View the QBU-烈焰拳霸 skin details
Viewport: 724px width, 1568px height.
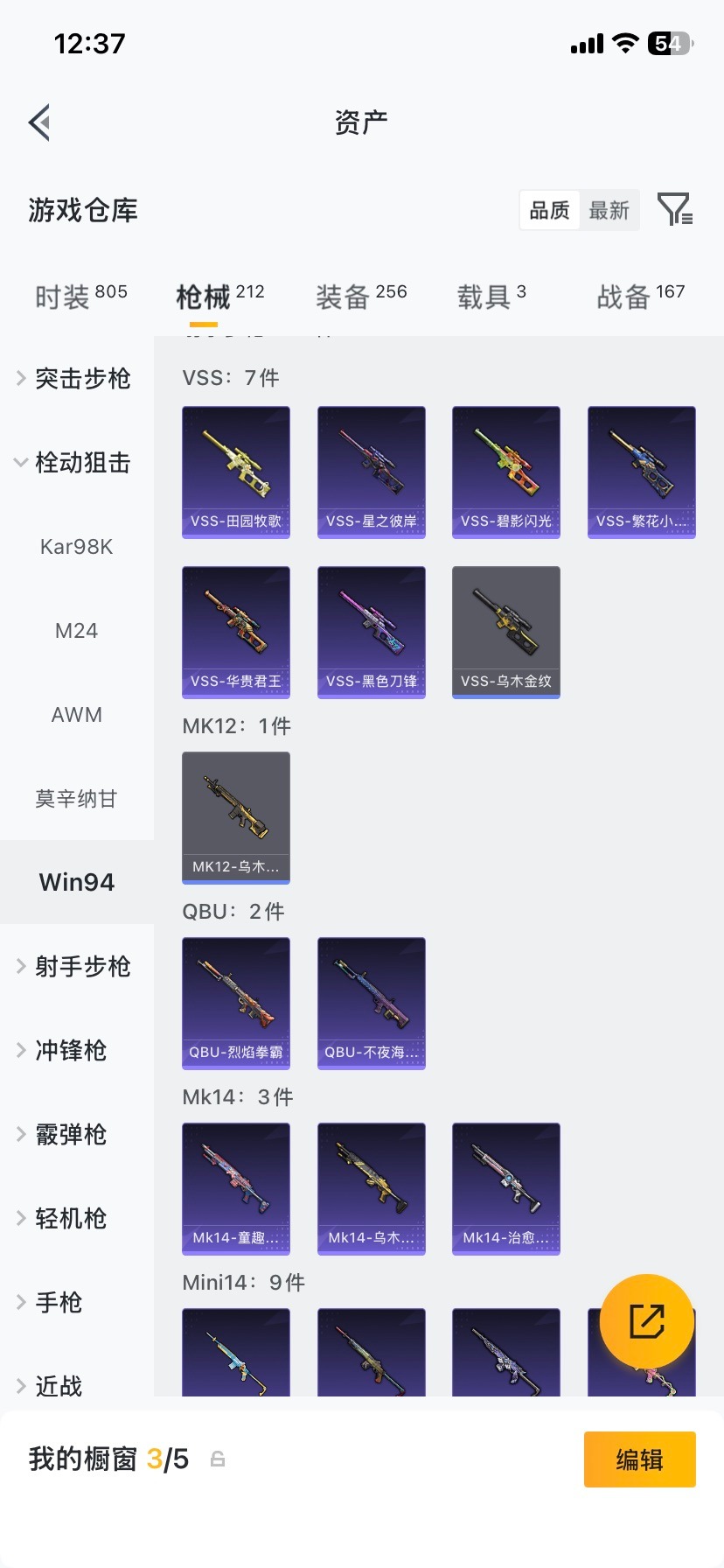(x=235, y=1003)
